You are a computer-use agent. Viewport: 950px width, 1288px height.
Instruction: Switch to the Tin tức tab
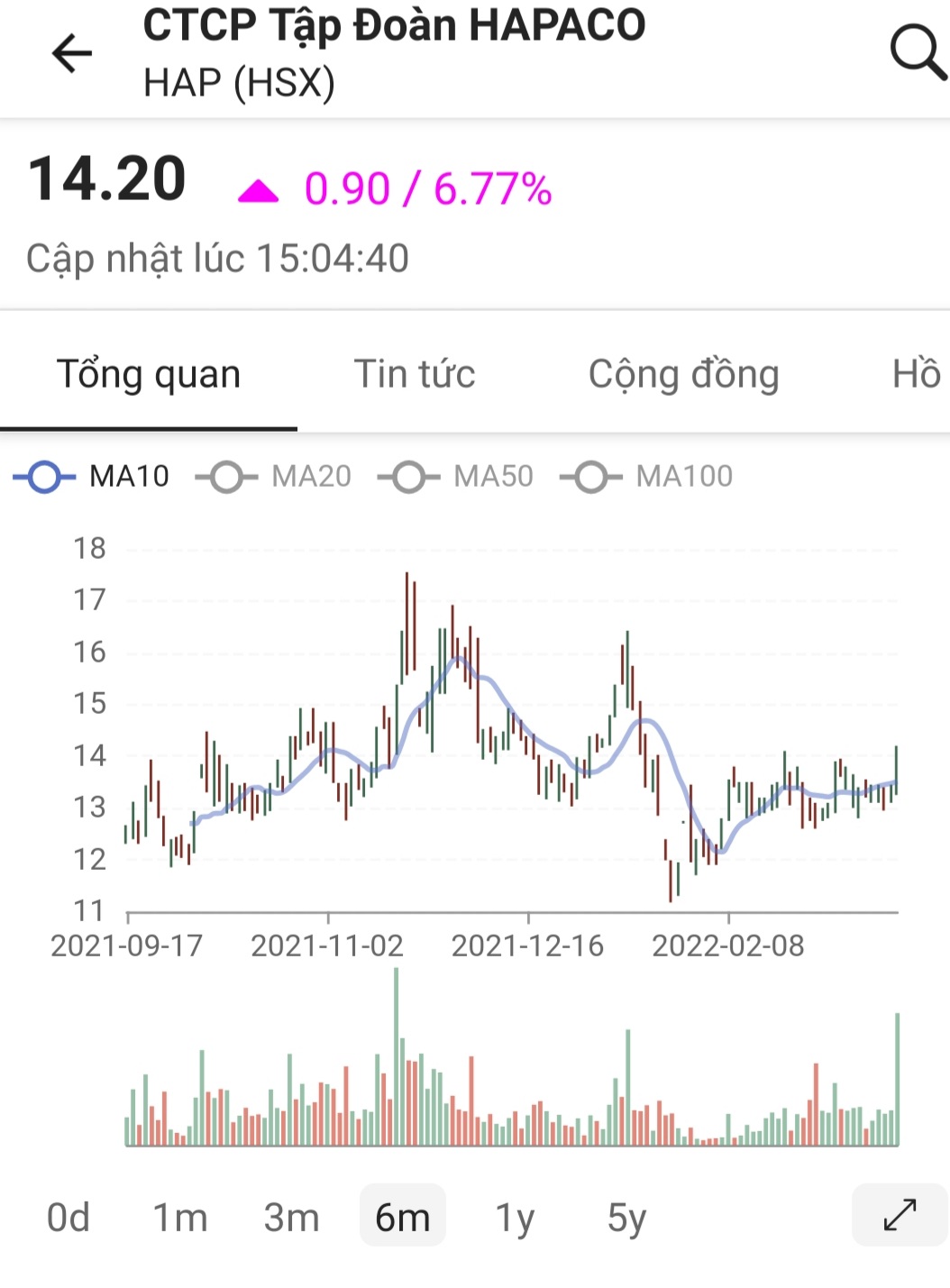(415, 374)
